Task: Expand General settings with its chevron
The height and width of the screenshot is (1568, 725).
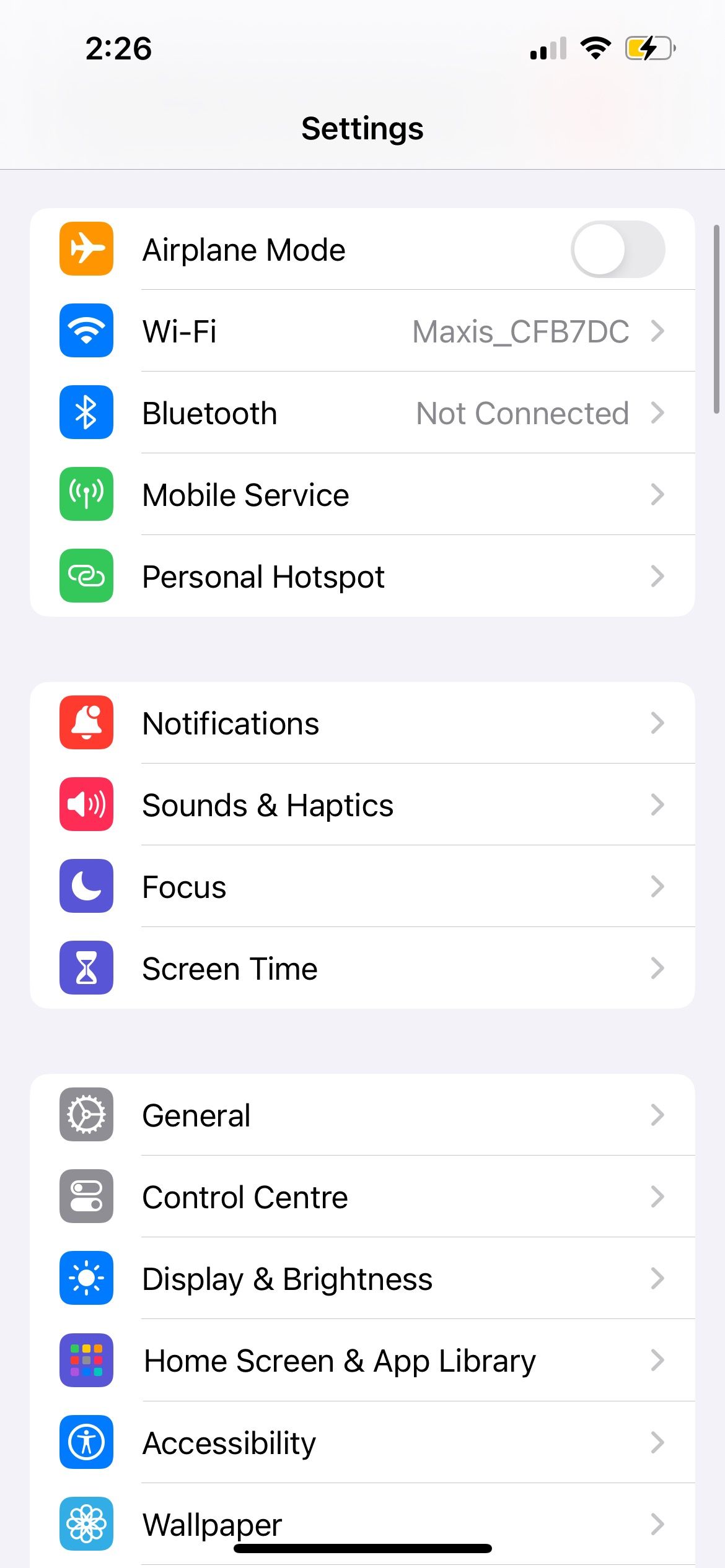Action: (x=659, y=1115)
